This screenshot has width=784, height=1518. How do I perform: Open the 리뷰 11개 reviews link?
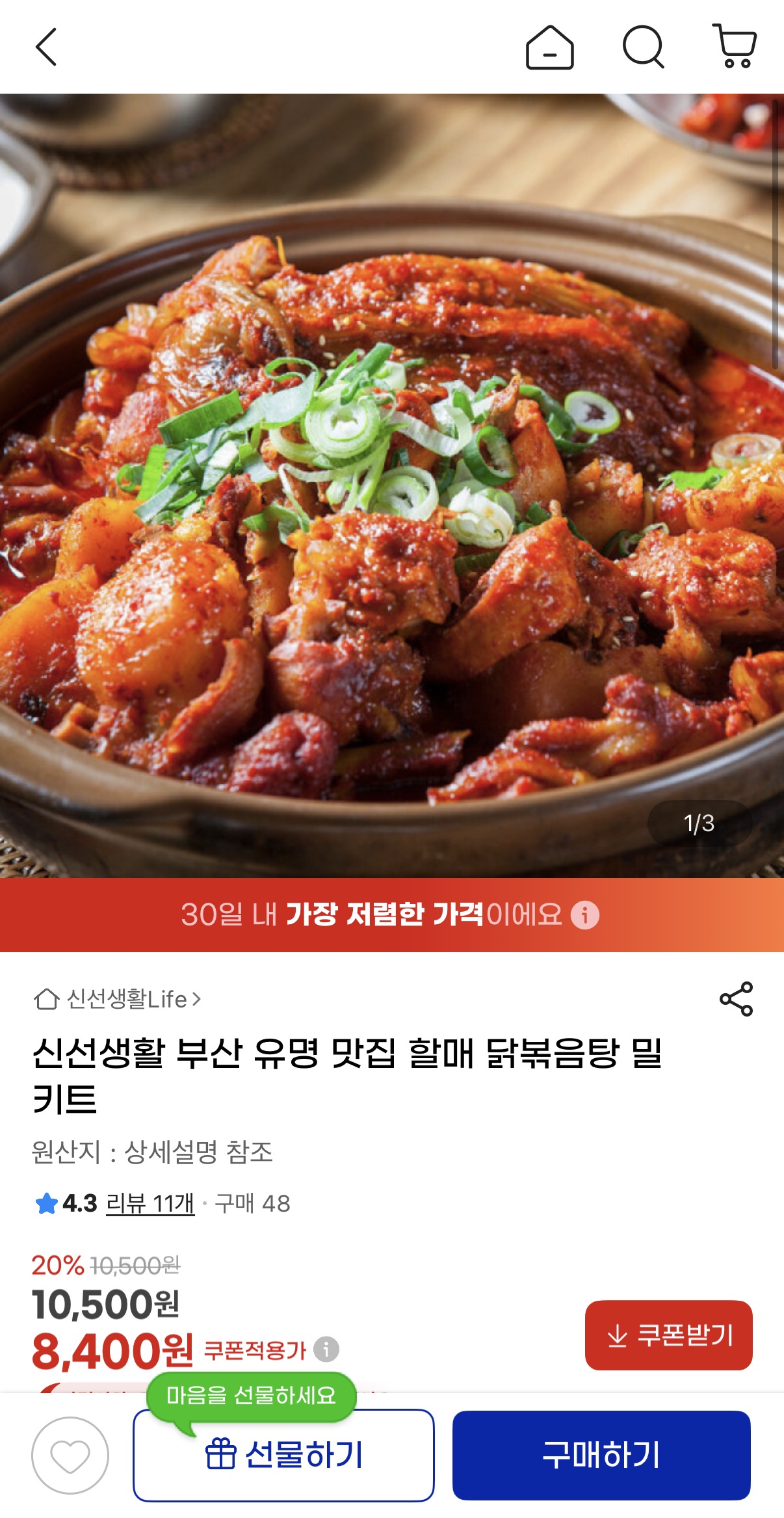click(x=150, y=1203)
